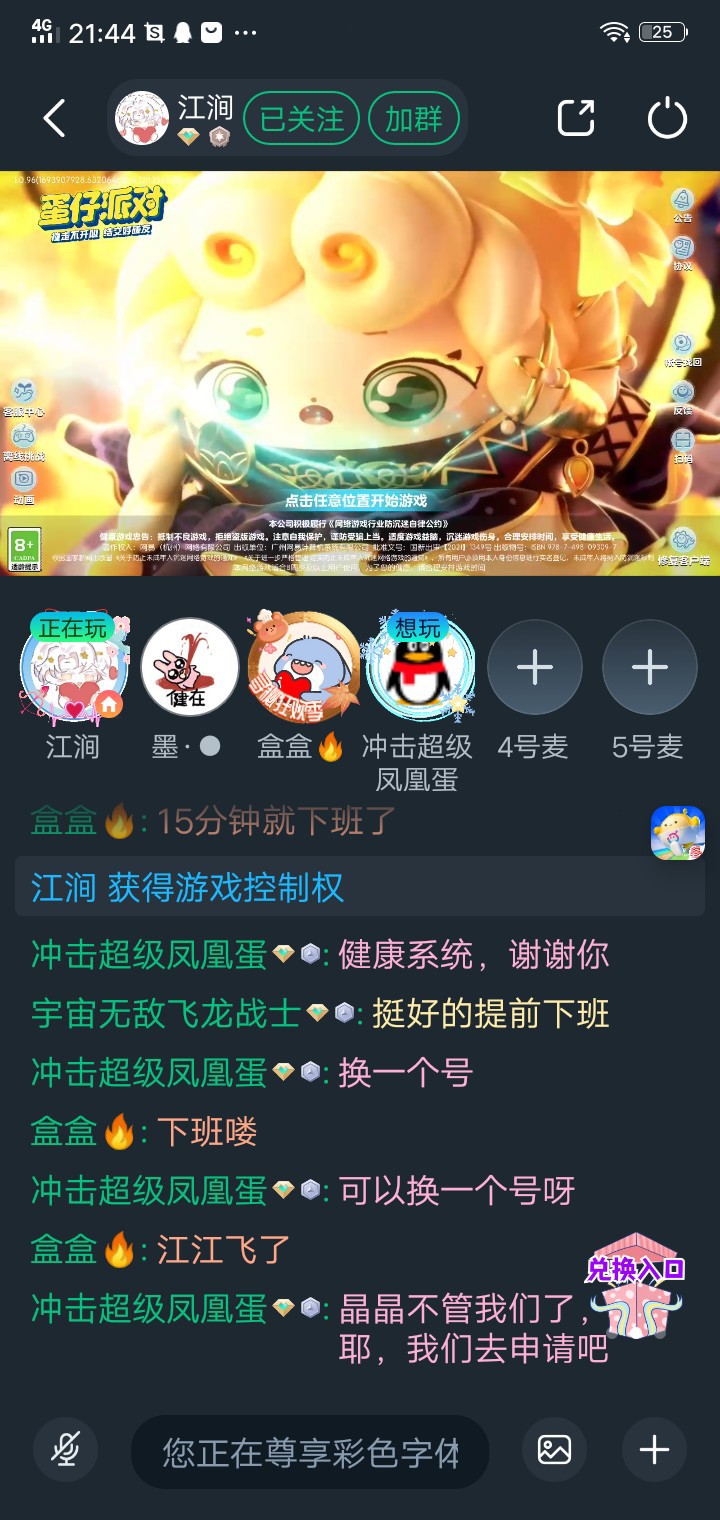Tap the chat message input field
Screen dimensions: 720x1520
[310, 1452]
